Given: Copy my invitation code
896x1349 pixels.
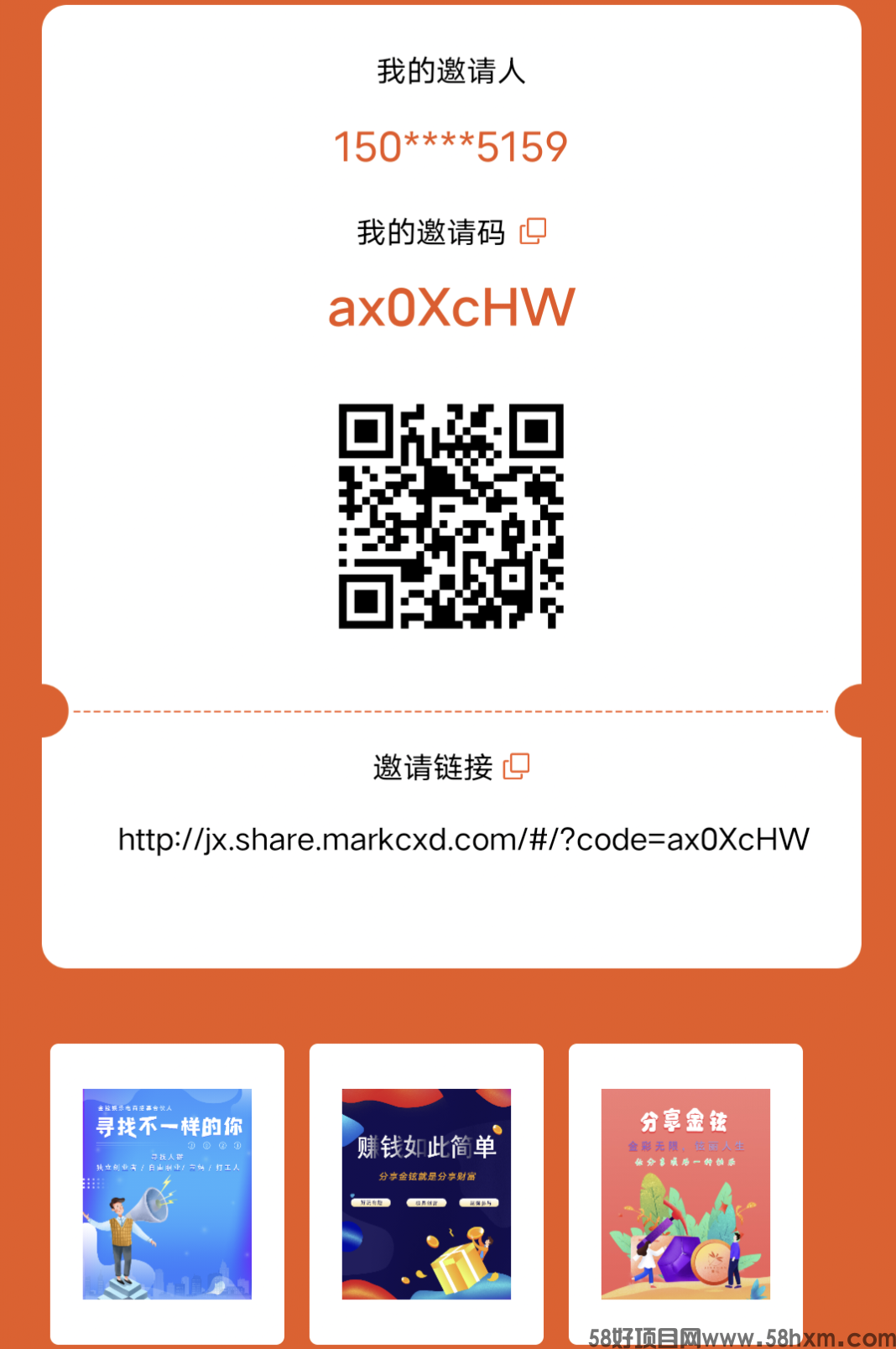Looking at the screenshot, I should pos(533,232).
